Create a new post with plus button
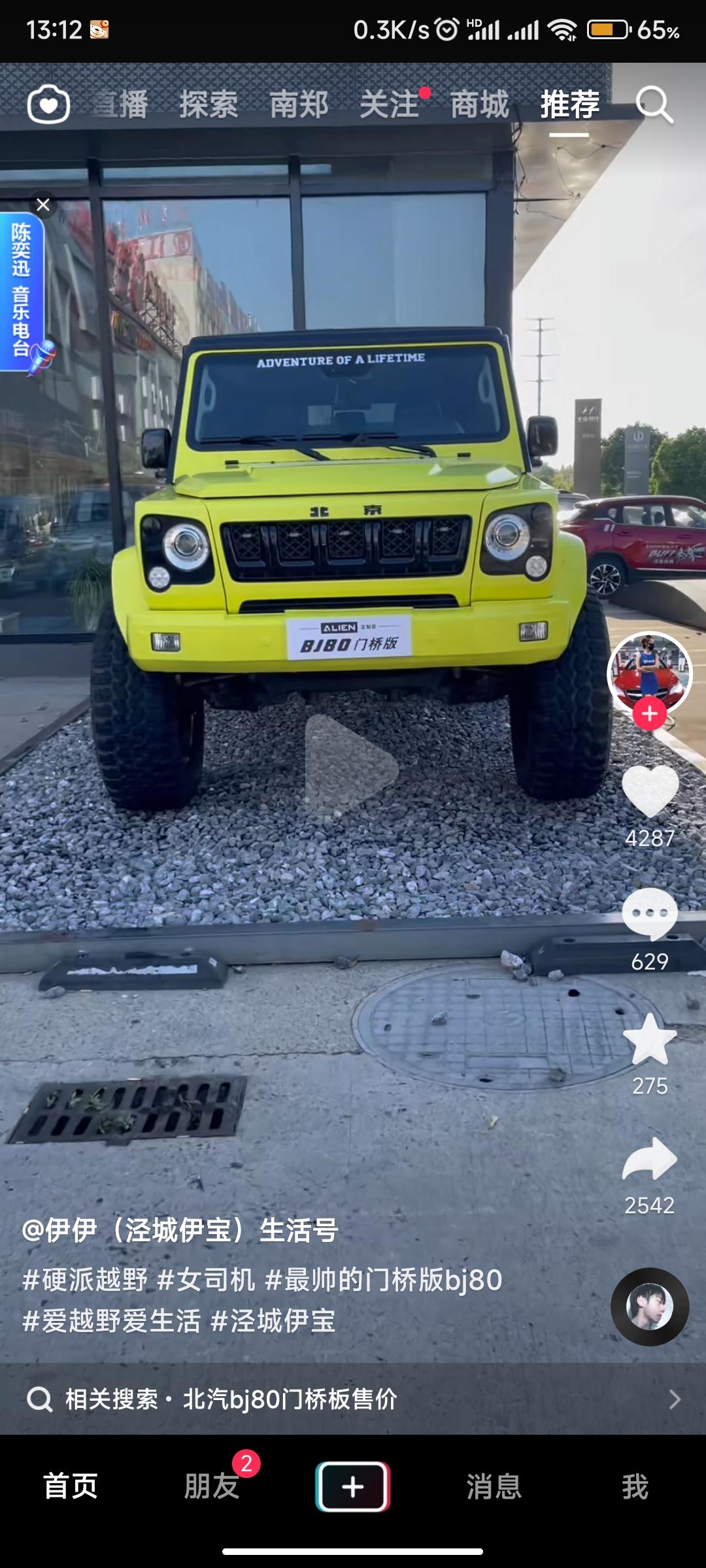The image size is (706, 1568). coord(353,1486)
